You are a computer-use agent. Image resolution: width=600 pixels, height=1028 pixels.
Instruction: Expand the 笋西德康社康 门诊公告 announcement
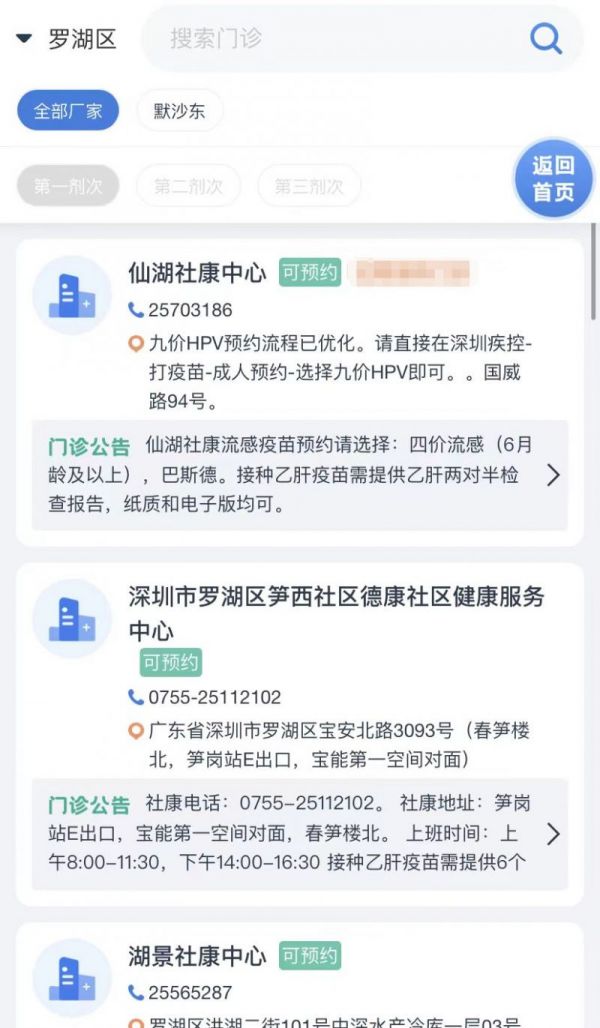click(300, 834)
